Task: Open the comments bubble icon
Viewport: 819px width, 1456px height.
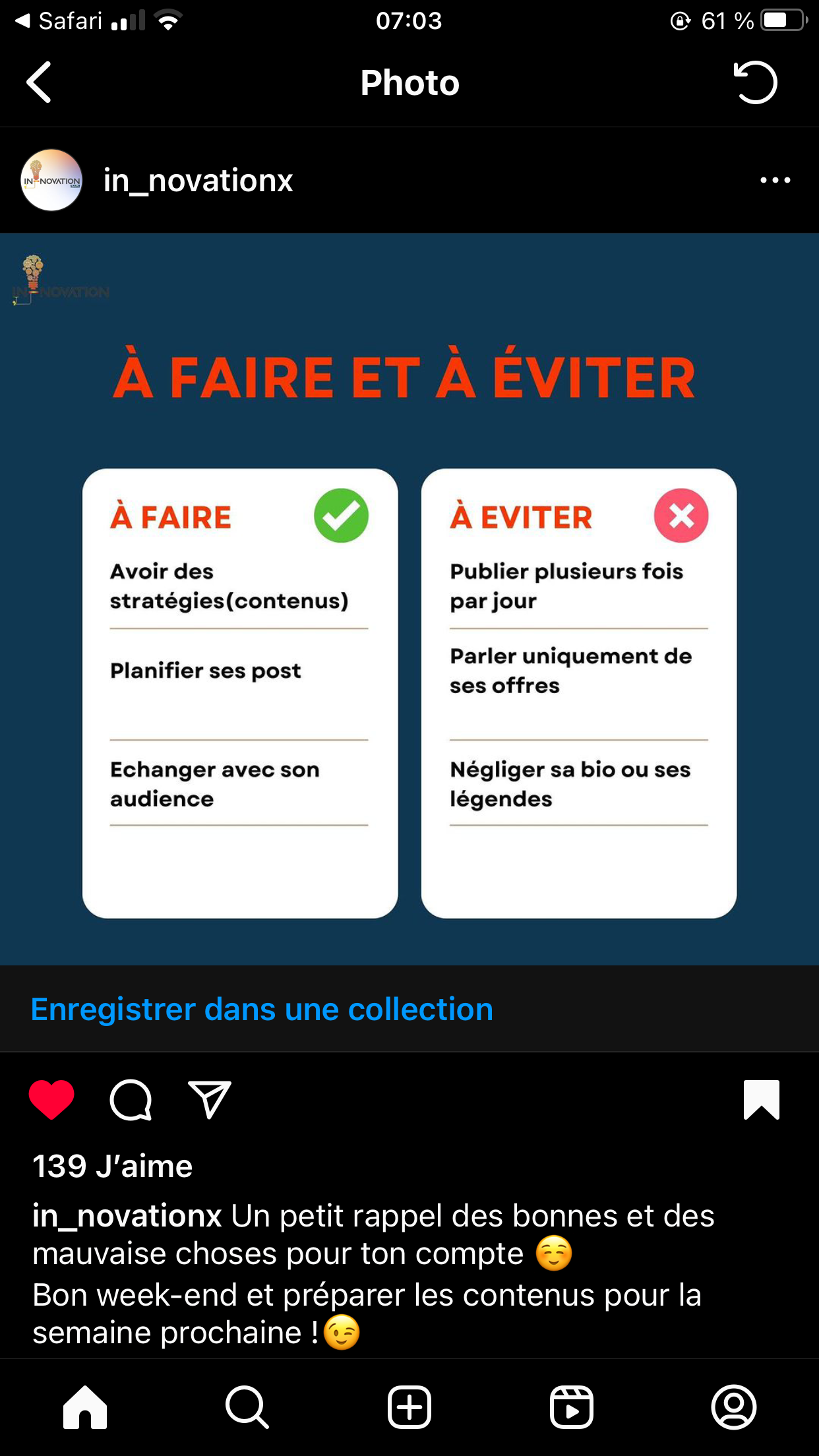Action: 131,1099
